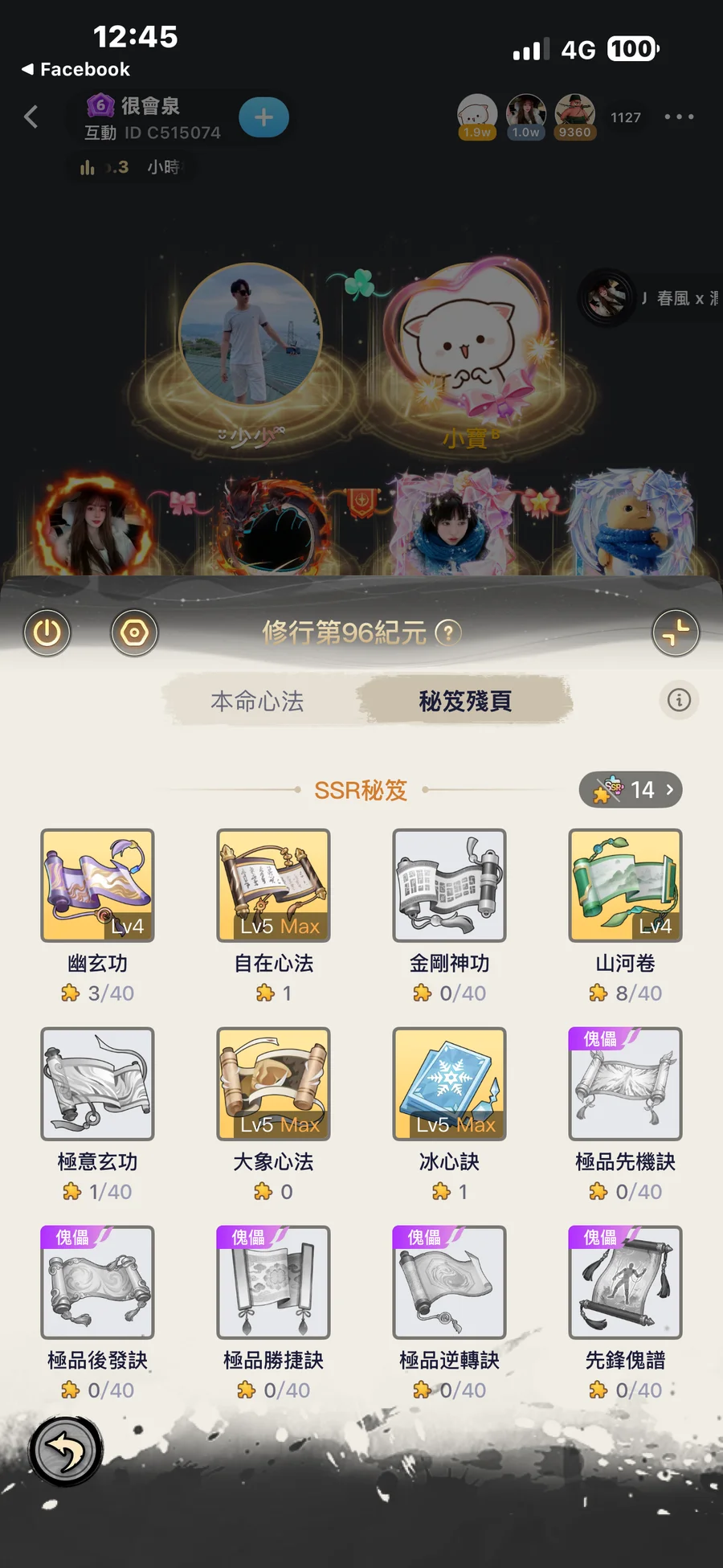
Task: Open the info icon beside tabs
Action: [x=679, y=700]
